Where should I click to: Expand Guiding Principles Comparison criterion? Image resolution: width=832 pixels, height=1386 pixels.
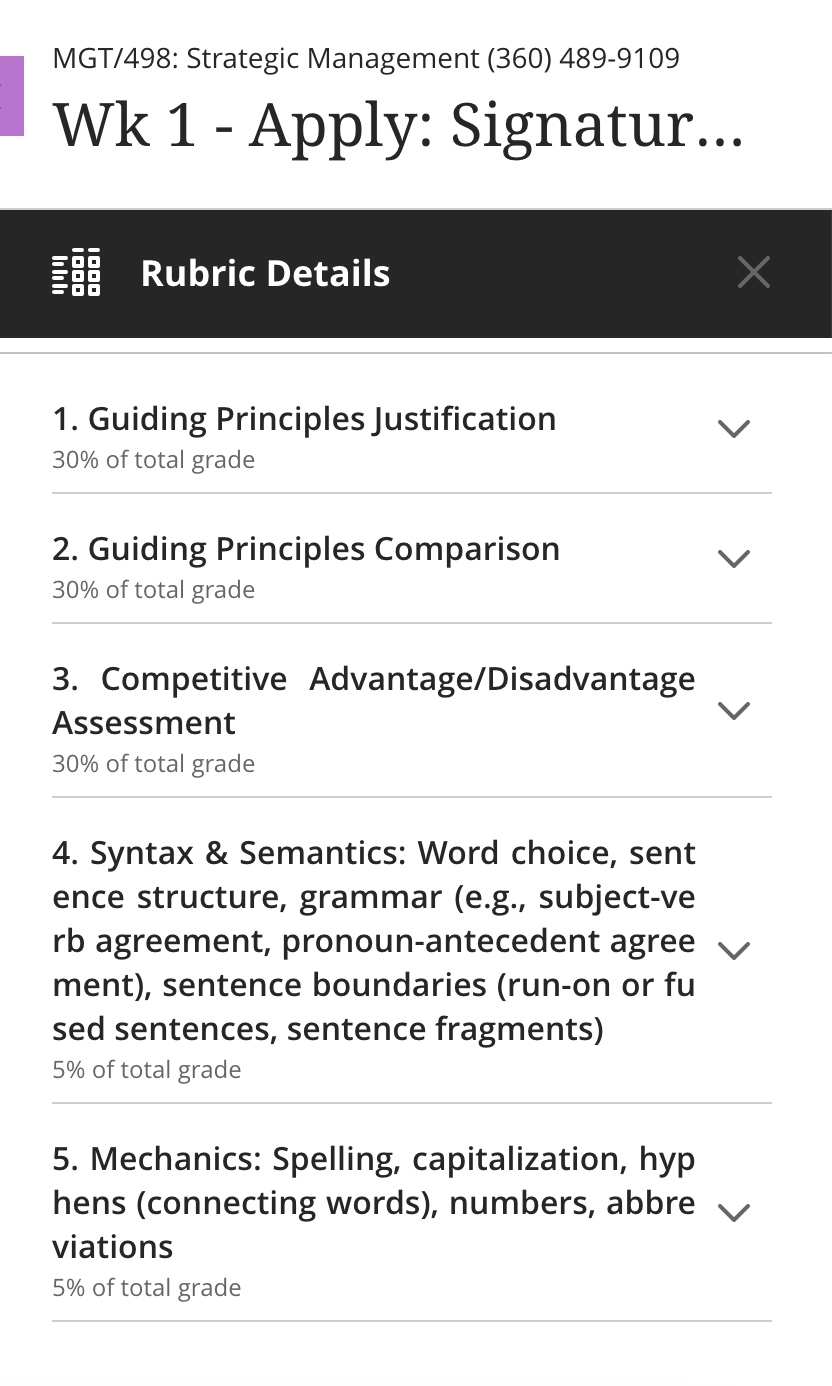(734, 559)
